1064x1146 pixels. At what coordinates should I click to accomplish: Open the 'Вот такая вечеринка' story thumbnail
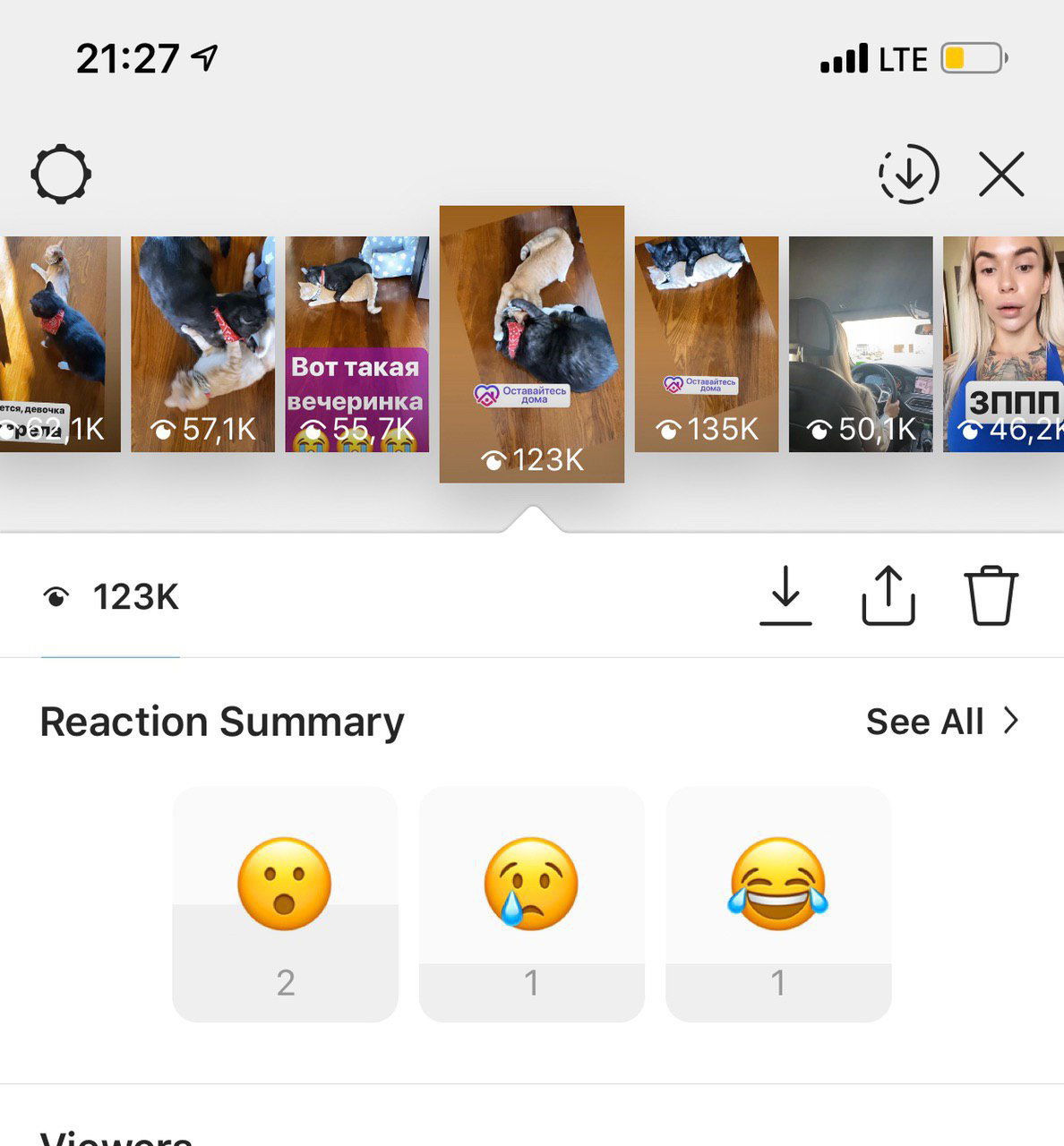tap(356, 345)
